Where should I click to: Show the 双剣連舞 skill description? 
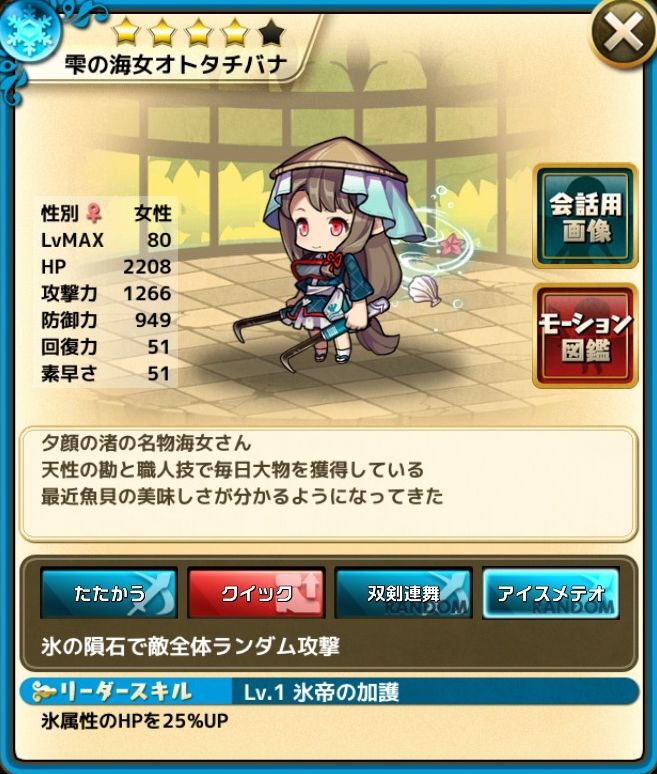[403, 594]
